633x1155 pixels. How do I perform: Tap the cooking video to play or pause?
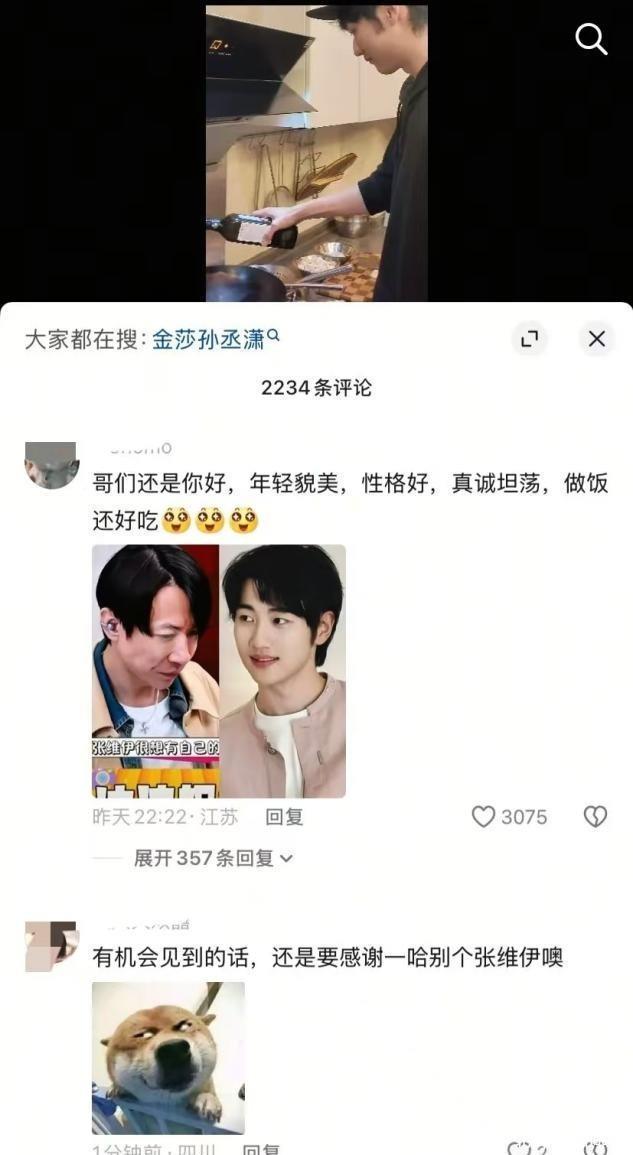(316, 152)
